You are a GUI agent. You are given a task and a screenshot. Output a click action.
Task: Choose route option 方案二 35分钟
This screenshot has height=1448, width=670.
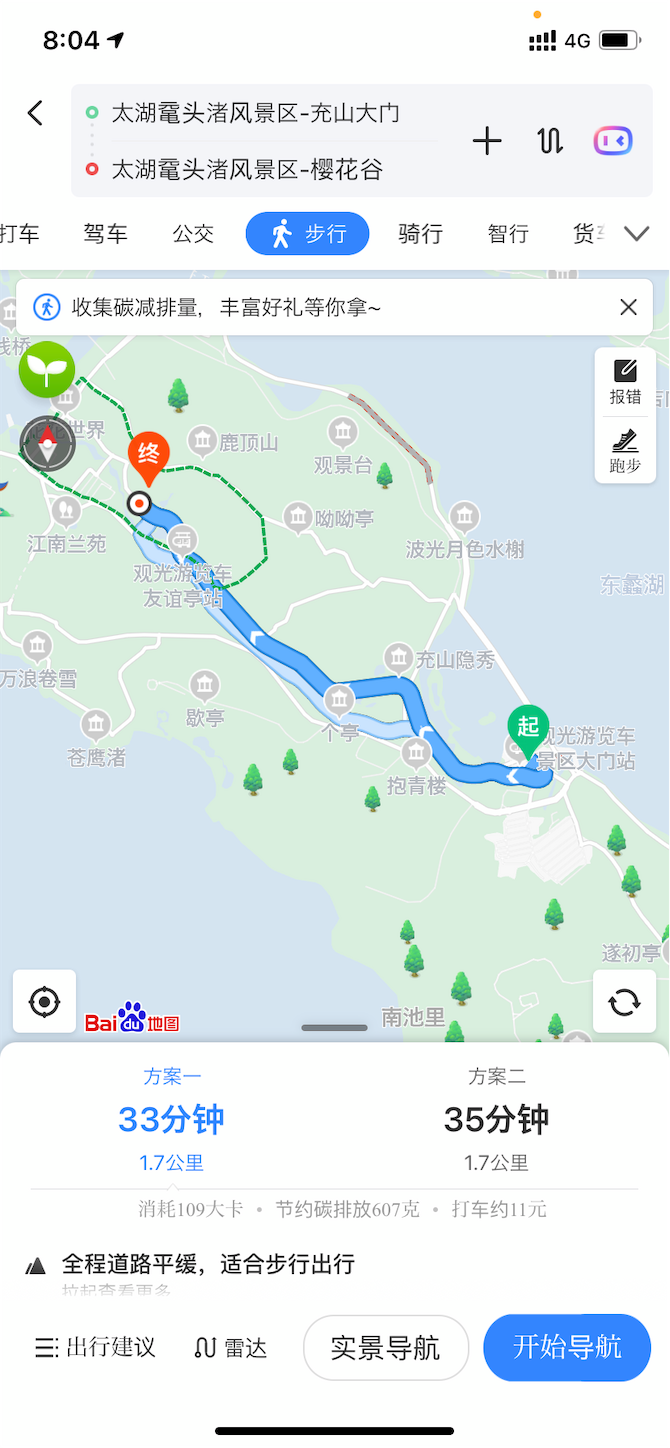496,1120
